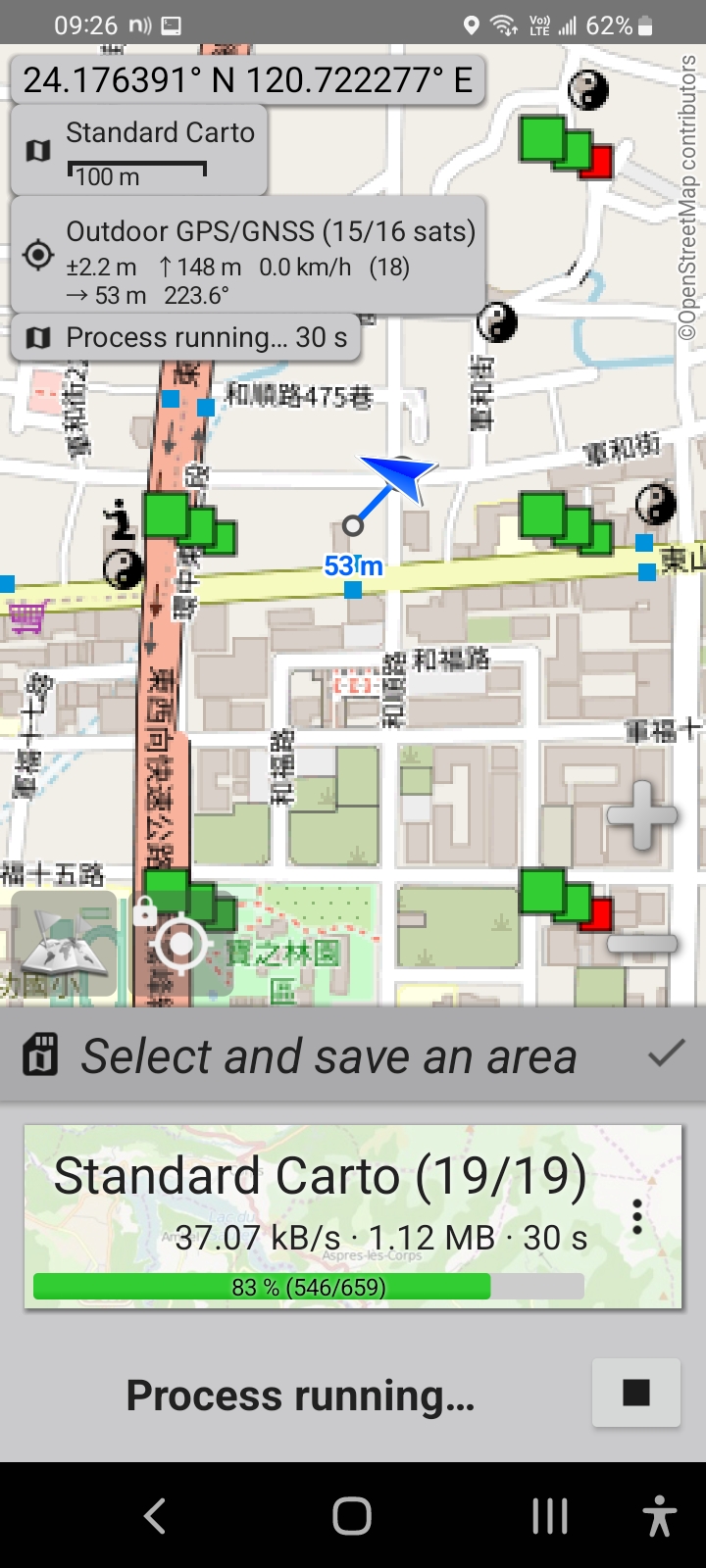Open the Outdoor GPS/GNSS status box
Image resolution: width=706 pixels, height=1568 pixels.
click(248, 255)
